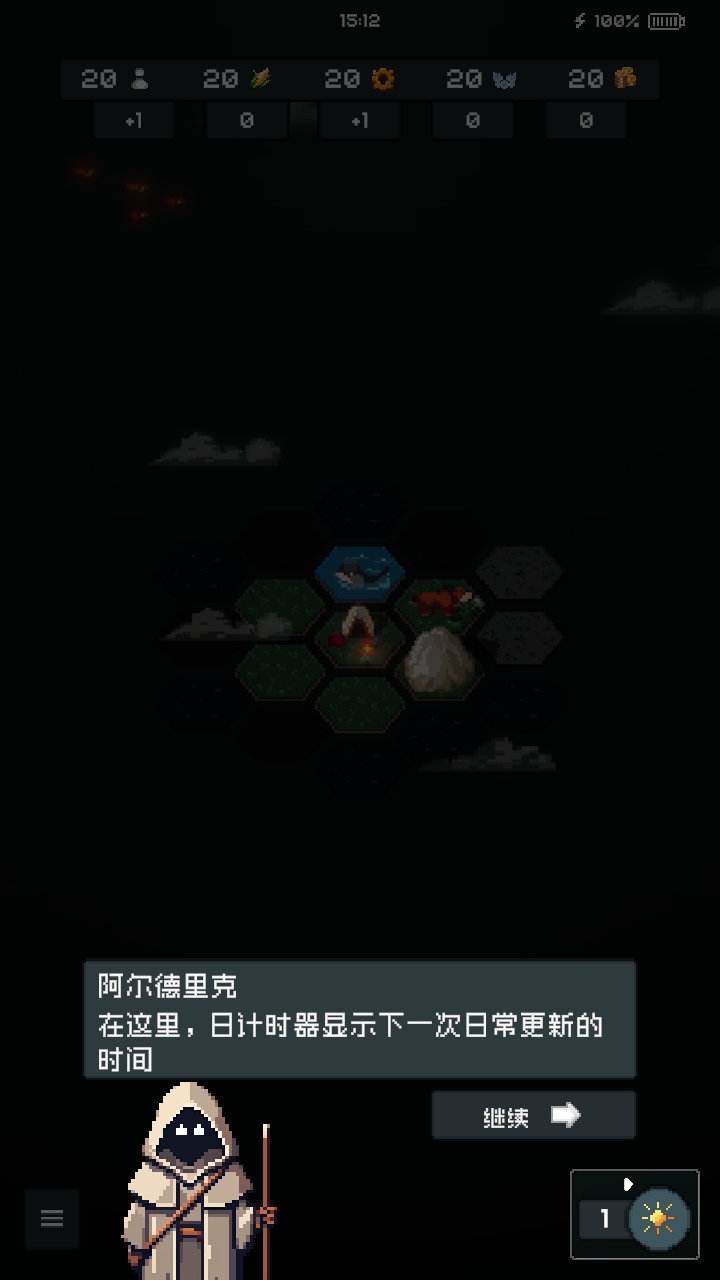Tap the 继续 button to continue the tutorial
This screenshot has width=720, height=1280.
click(x=533, y=1115)
